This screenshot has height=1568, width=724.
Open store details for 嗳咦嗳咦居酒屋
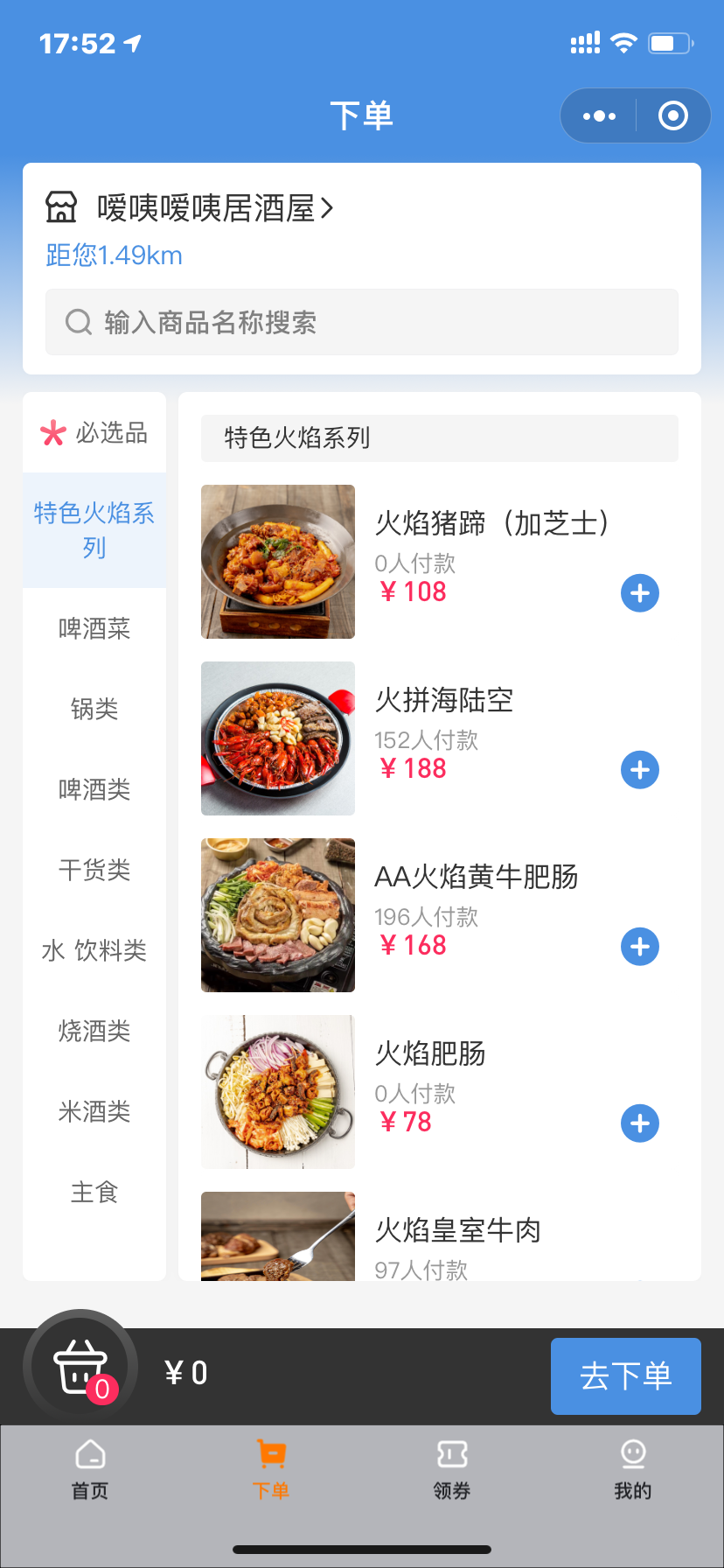pyautogui.click(x=214, y=208)
